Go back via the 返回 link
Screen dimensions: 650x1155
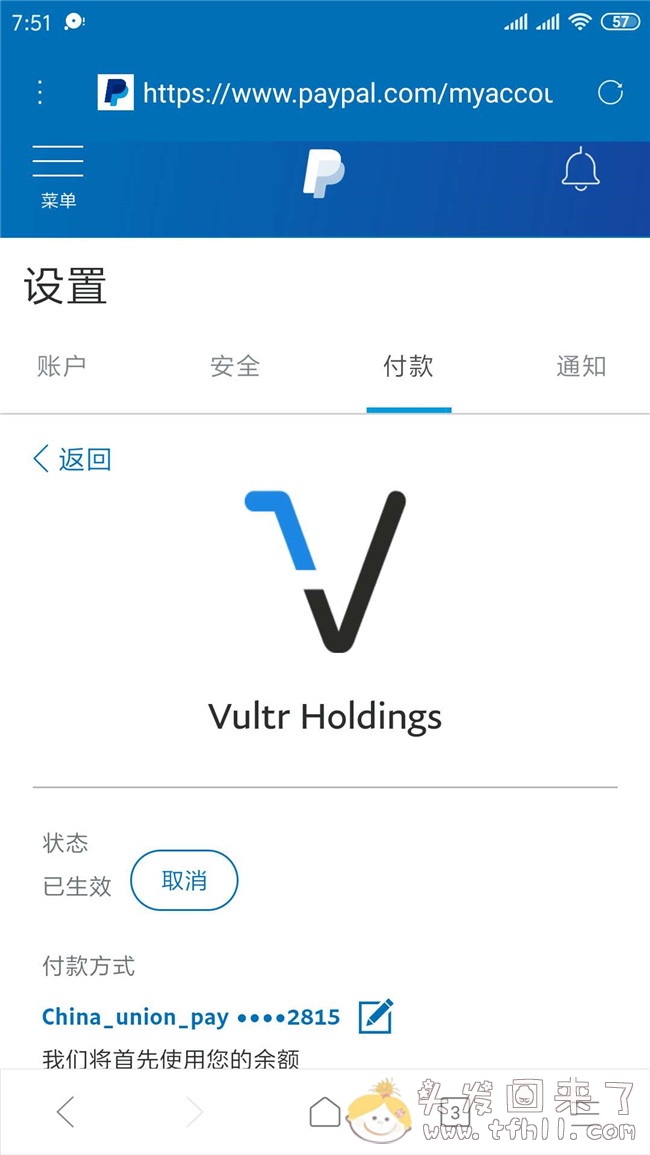pyautogui.click(x=72, y=459)
